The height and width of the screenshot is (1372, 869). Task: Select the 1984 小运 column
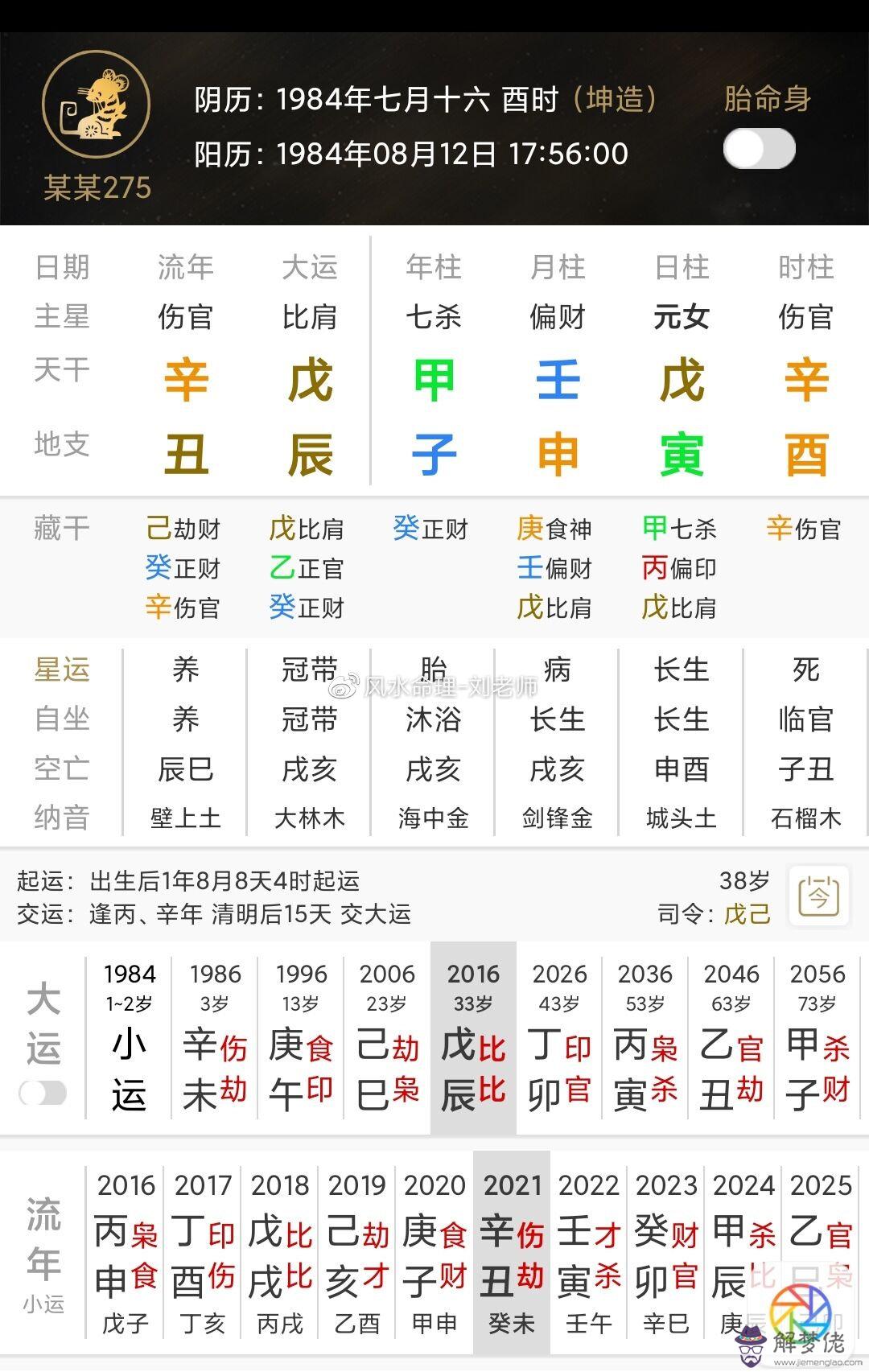129,1036
